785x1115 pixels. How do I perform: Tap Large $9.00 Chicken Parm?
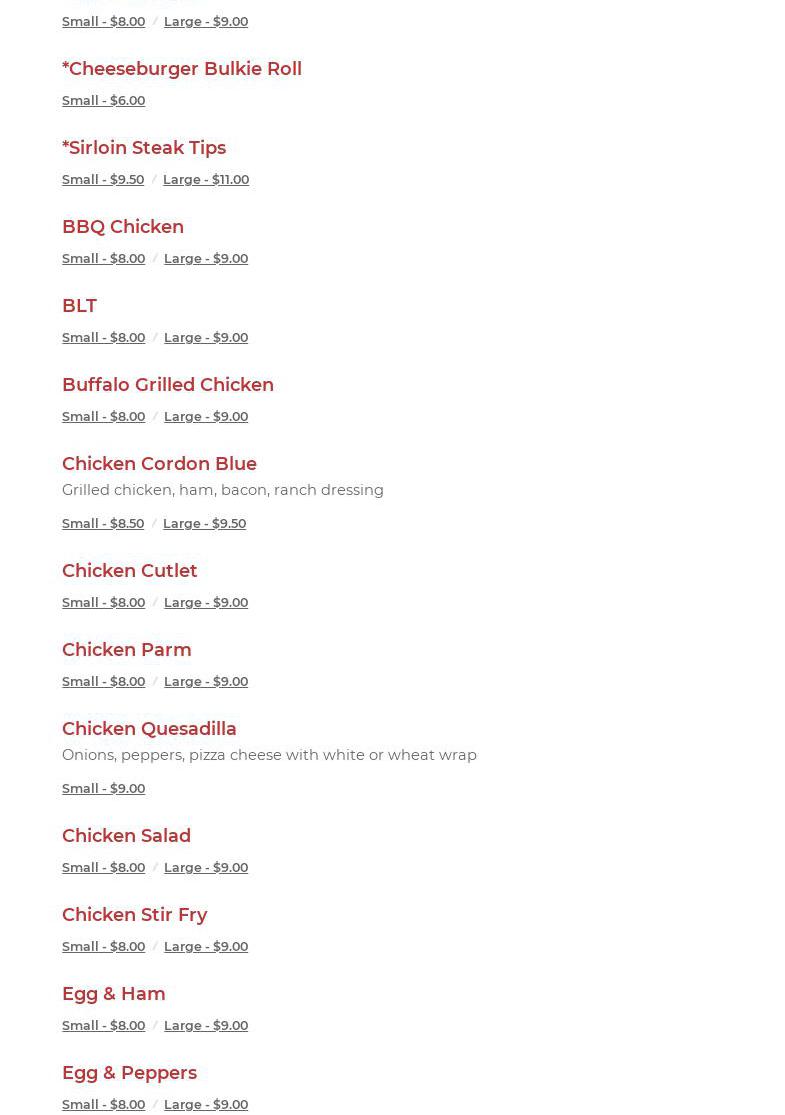tap(206, 681)
